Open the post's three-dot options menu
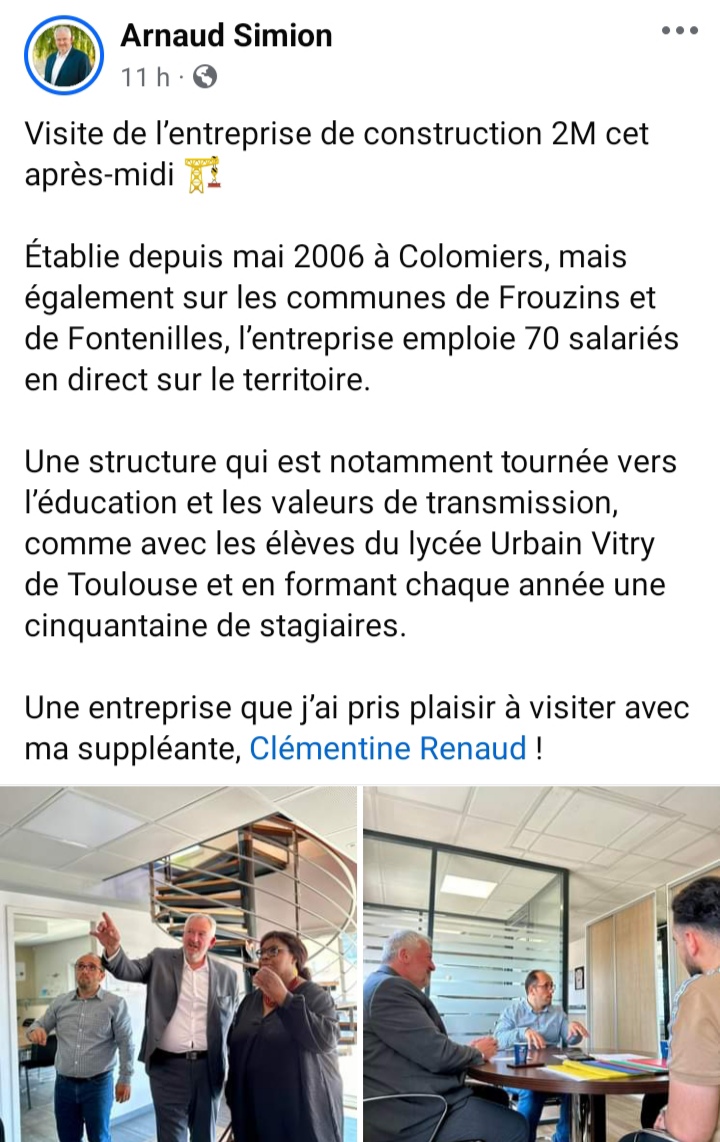Image resolution: width=720 pixels, height=1142 pixels. tap(680, 31)
